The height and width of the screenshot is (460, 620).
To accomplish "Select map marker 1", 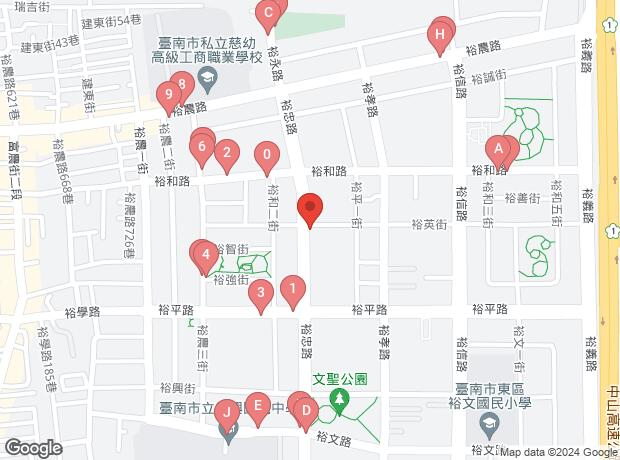I will 292,290.
